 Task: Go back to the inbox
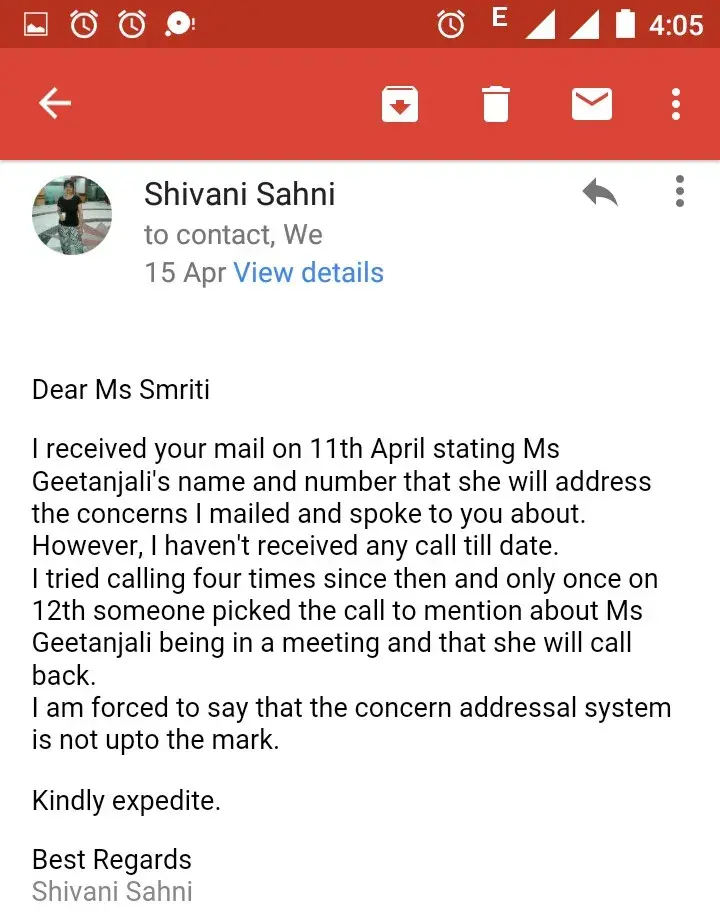[x=55, y=103]
